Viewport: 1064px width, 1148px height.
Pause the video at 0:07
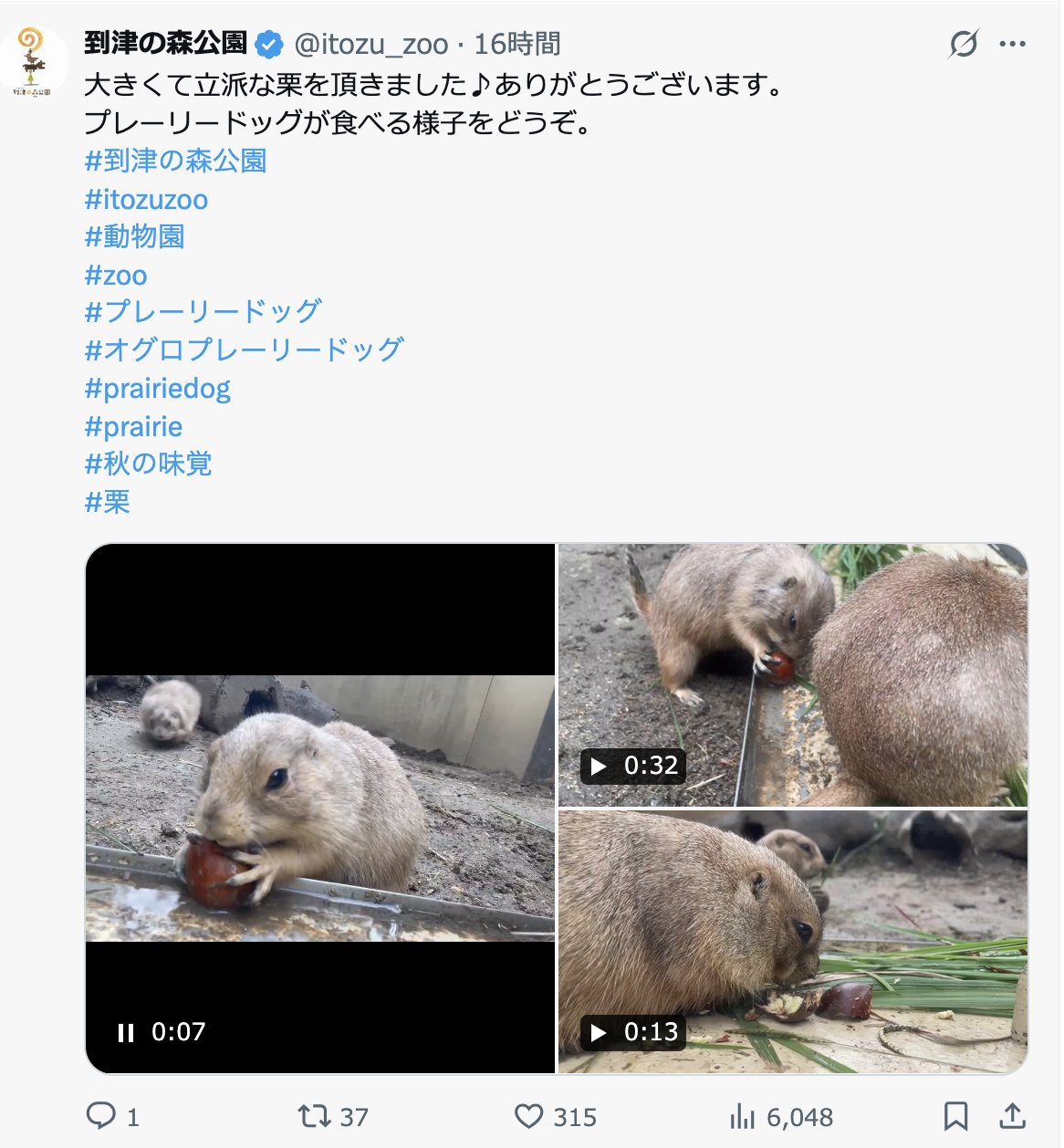[126, 1032]
